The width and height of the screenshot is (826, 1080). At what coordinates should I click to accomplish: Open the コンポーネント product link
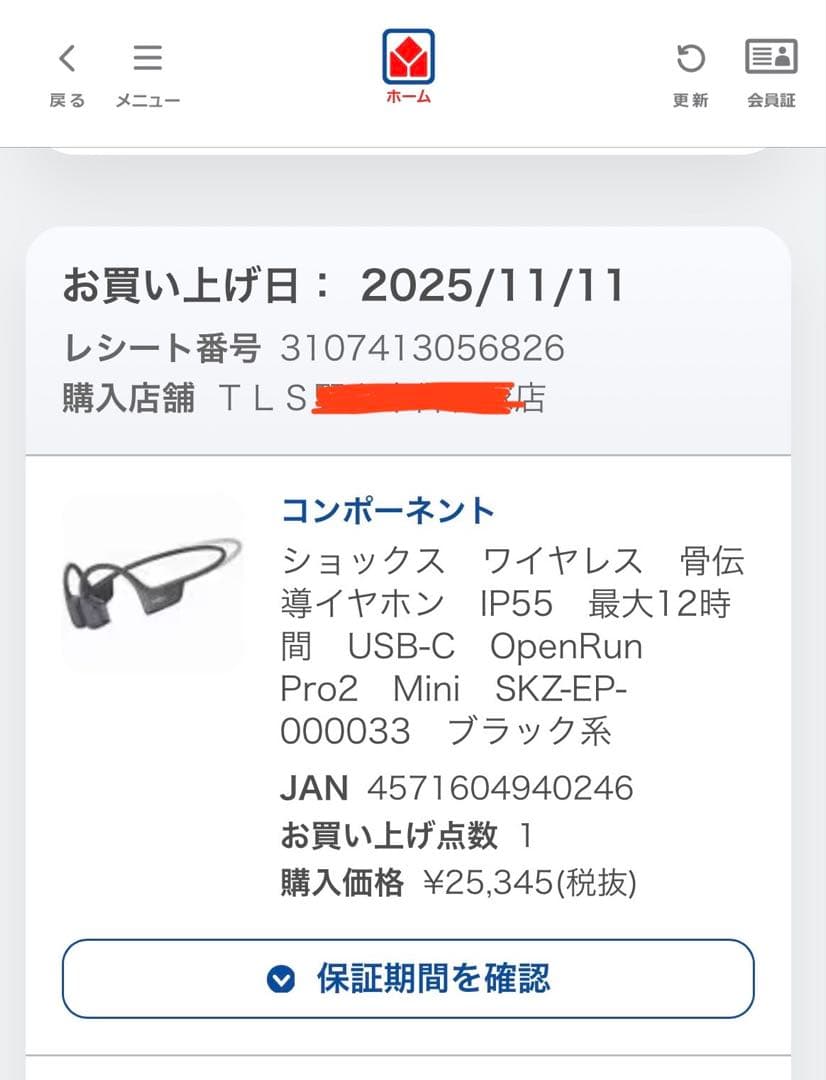[x=388, y=510]
